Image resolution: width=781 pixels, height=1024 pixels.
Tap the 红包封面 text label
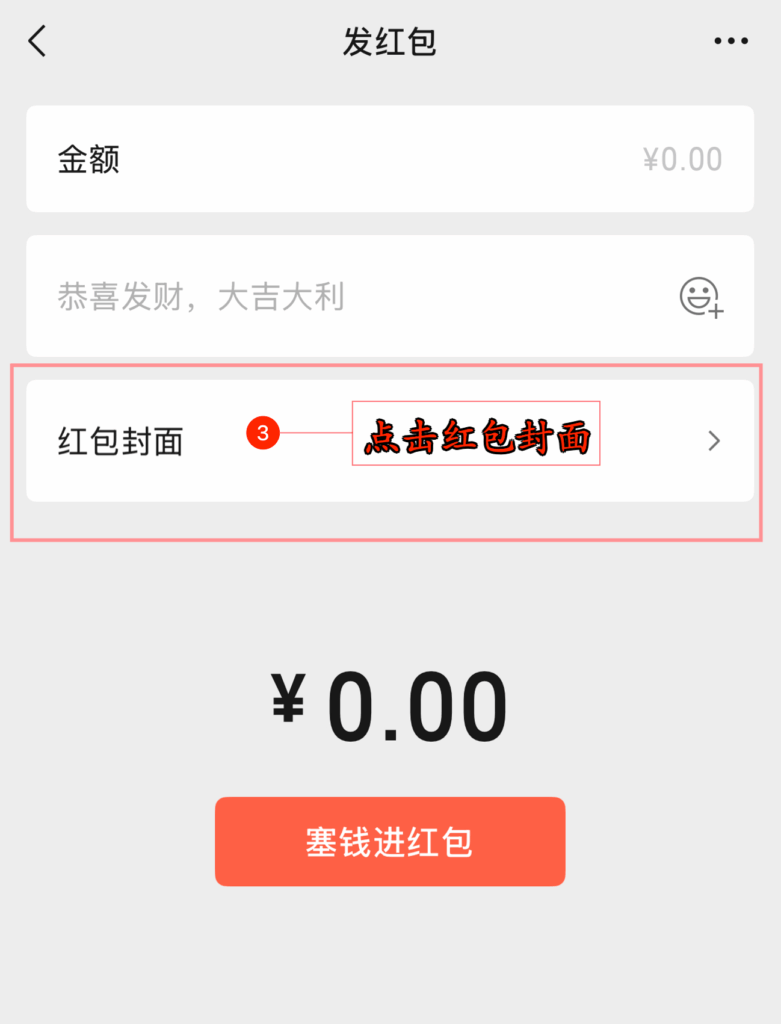click(x=121, y=440)
